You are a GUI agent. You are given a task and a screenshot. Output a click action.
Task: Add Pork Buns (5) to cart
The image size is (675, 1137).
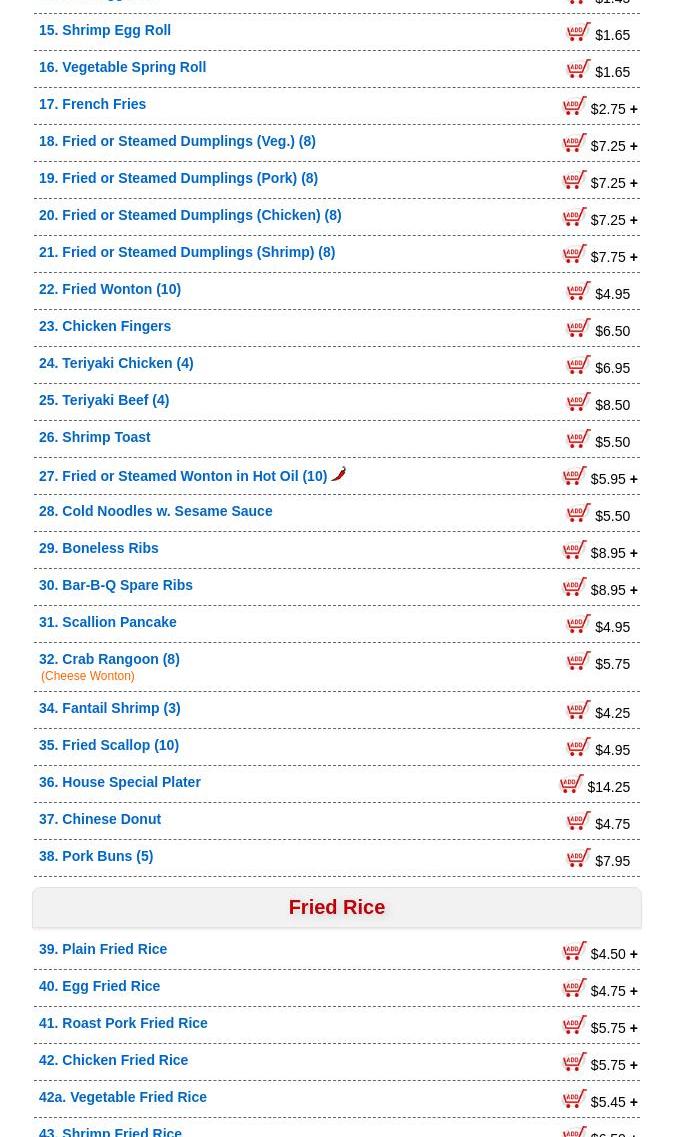[578, 858]
